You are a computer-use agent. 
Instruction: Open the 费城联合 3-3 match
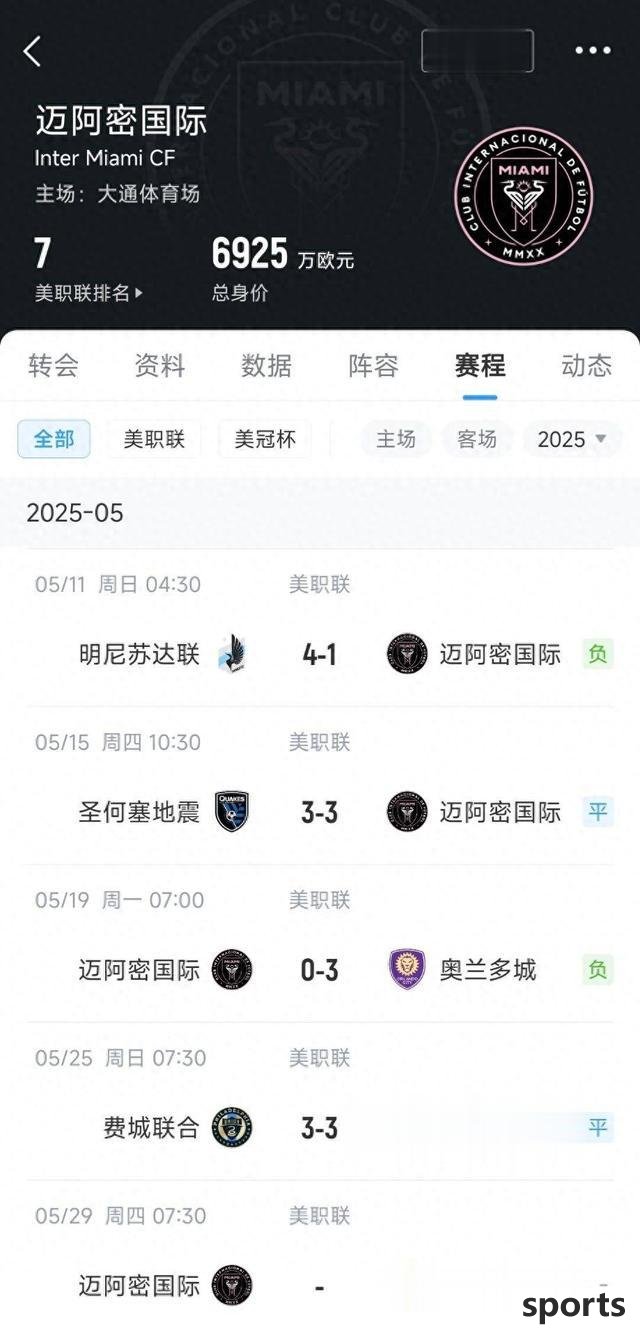coord(320,1128)
